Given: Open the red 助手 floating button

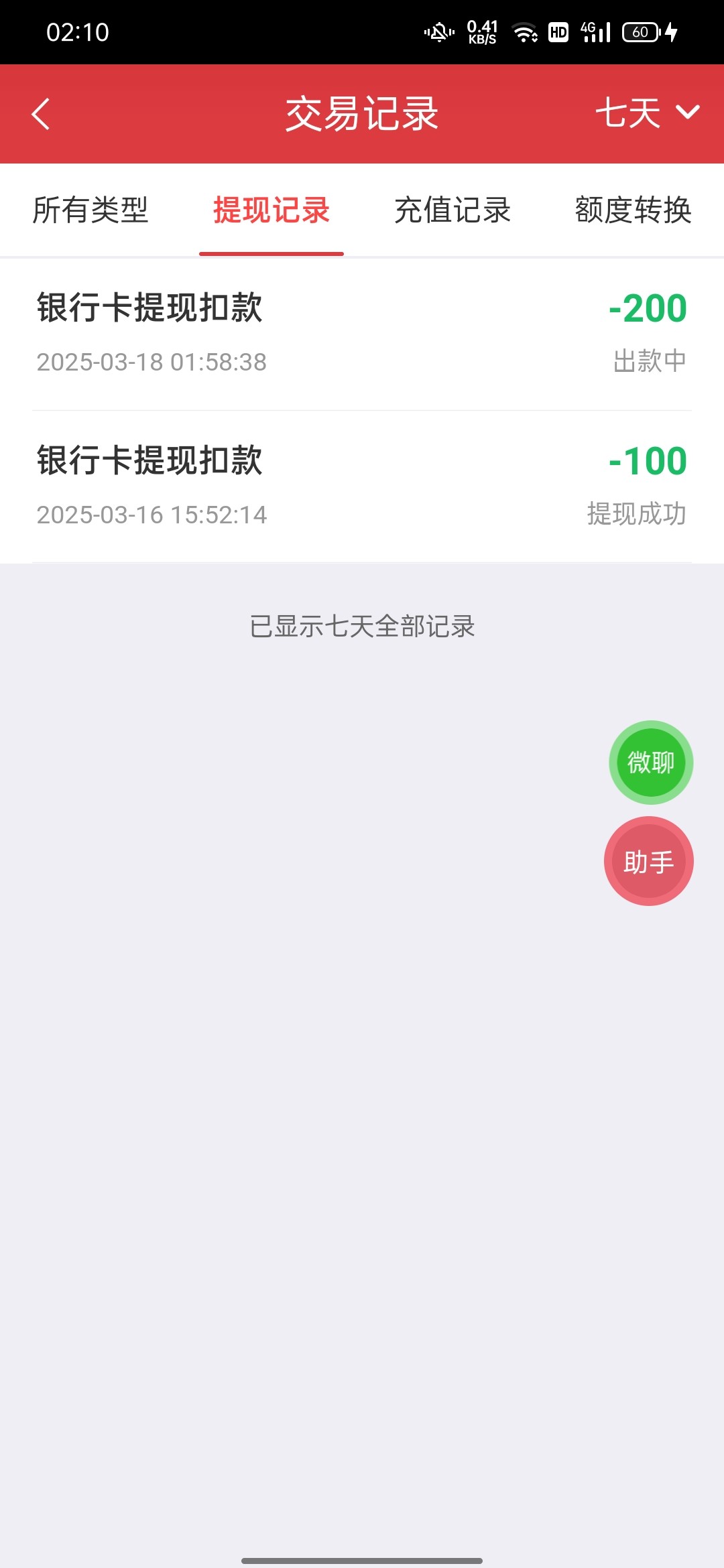Looking at the screenshot, I should [649, 861].
